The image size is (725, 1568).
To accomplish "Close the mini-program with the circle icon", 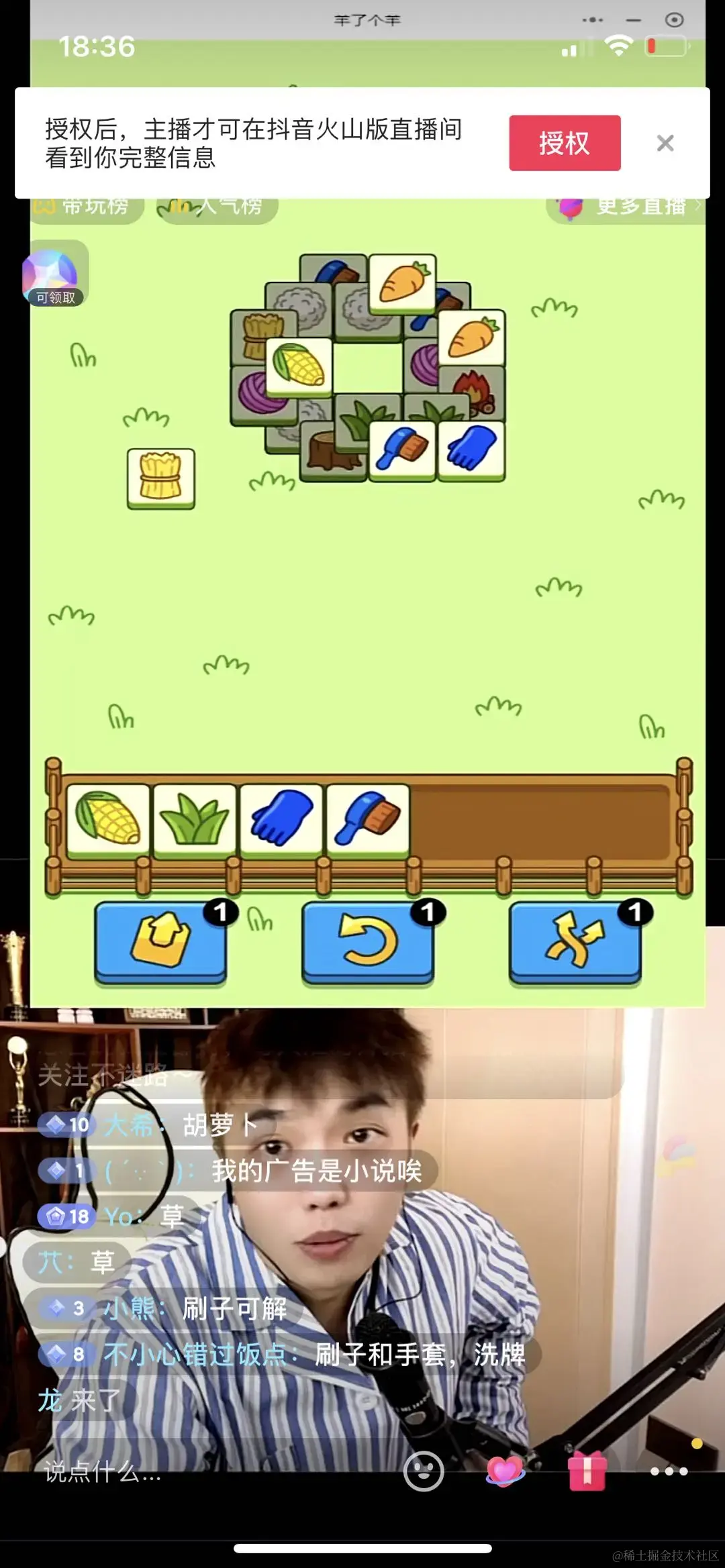I will tap(674, 20).
